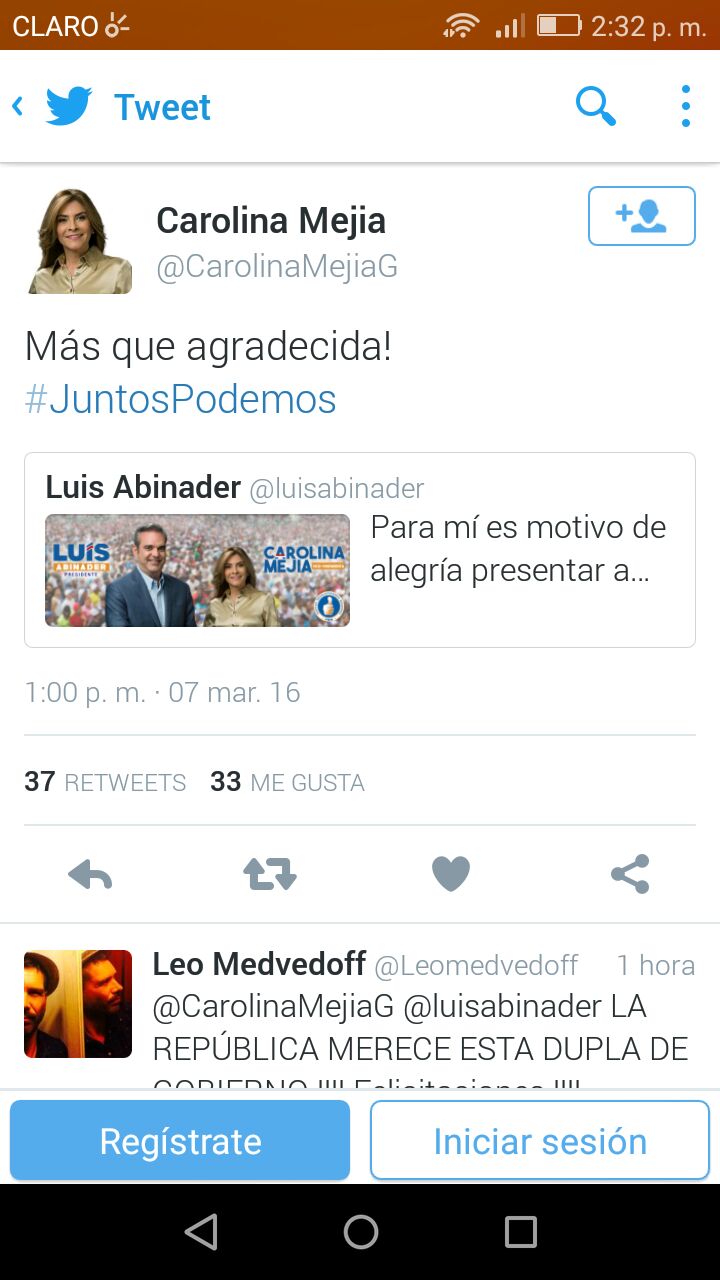Image resolution: width=720 pixels, height=1280 pixels.
Task: Like the tweet with the heart icon
Action: click(450, 875)
